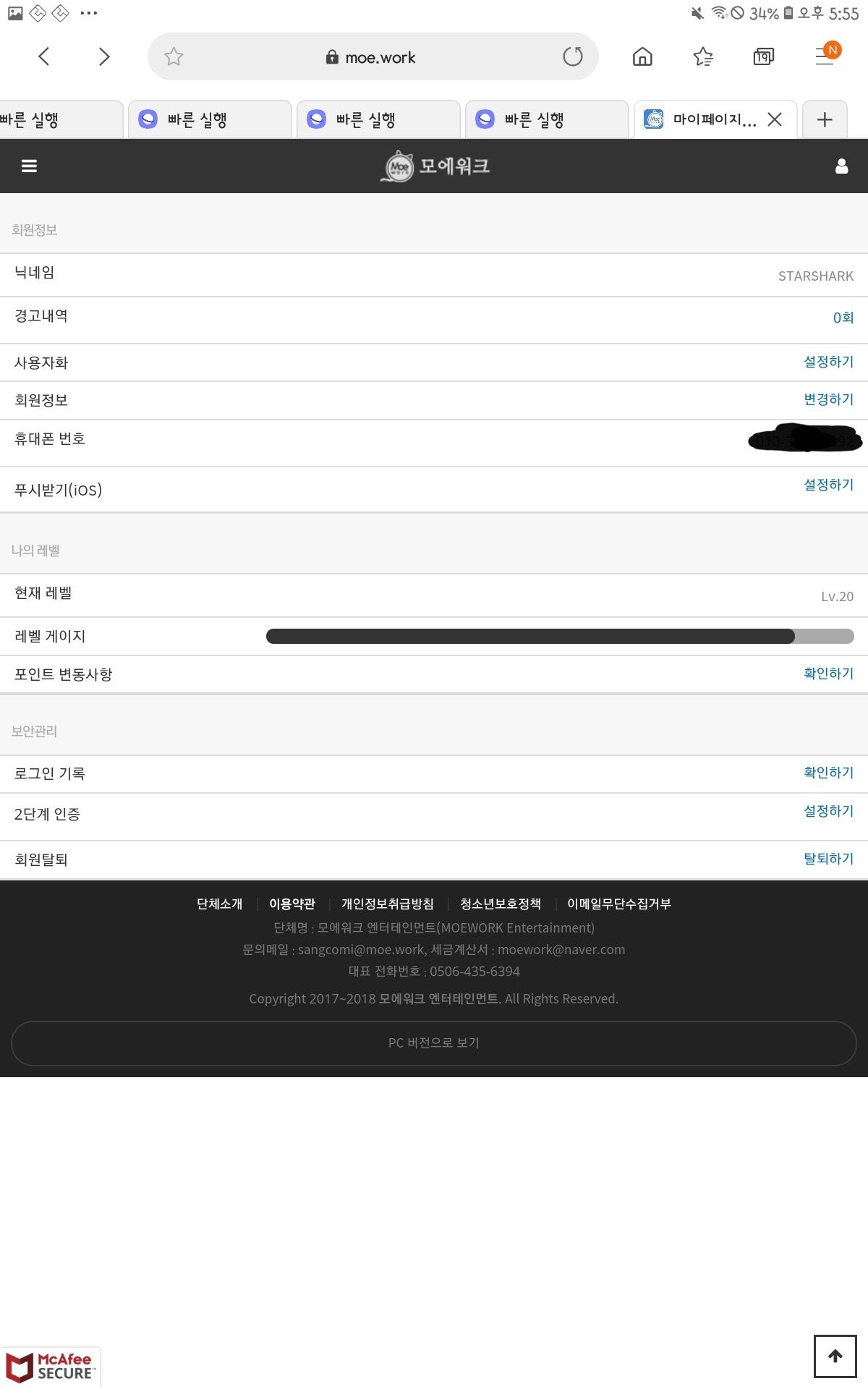Screen dimensions: 868x1389
Task: Check 포인트 변동사항 via 확인하기
Action: point(829,673)
